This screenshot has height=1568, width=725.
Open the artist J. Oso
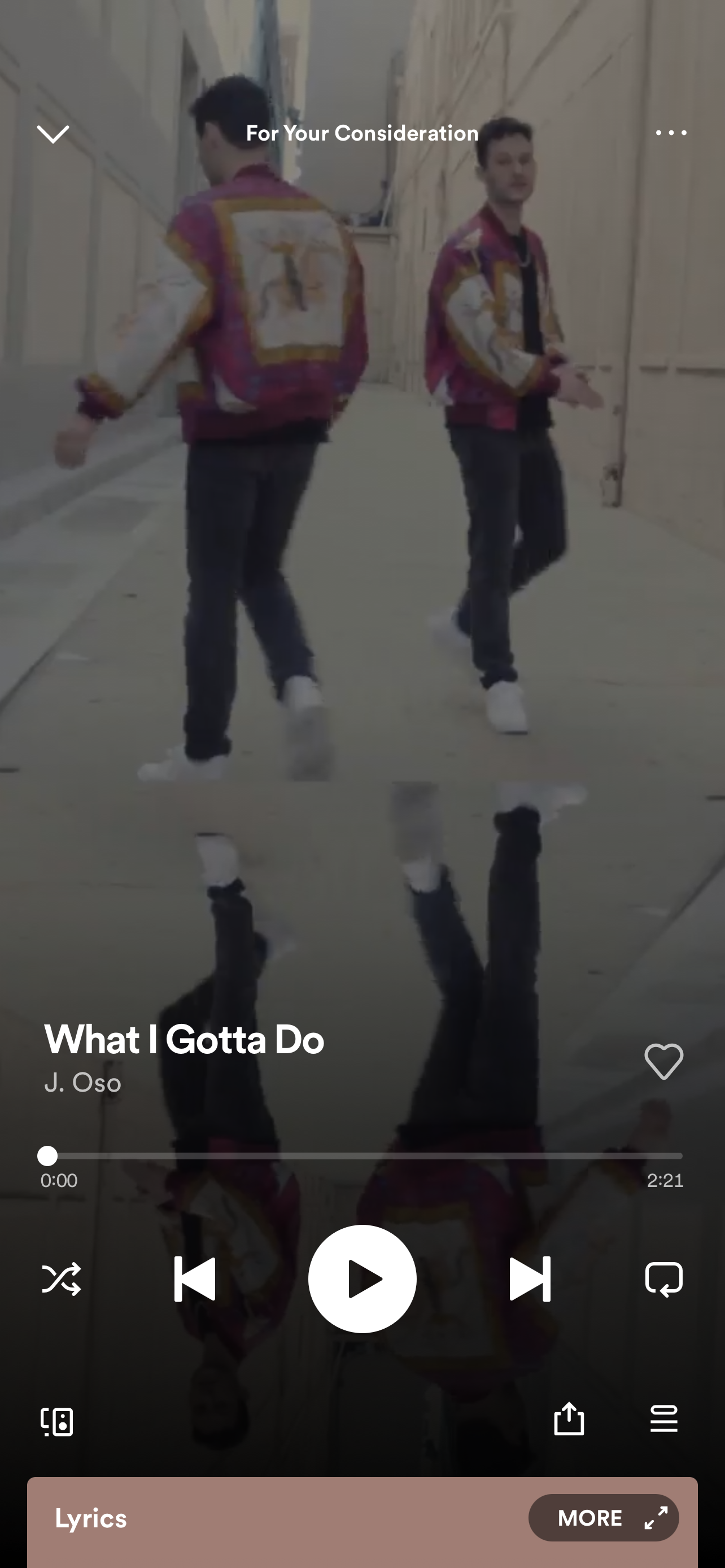click(83, 1083)
